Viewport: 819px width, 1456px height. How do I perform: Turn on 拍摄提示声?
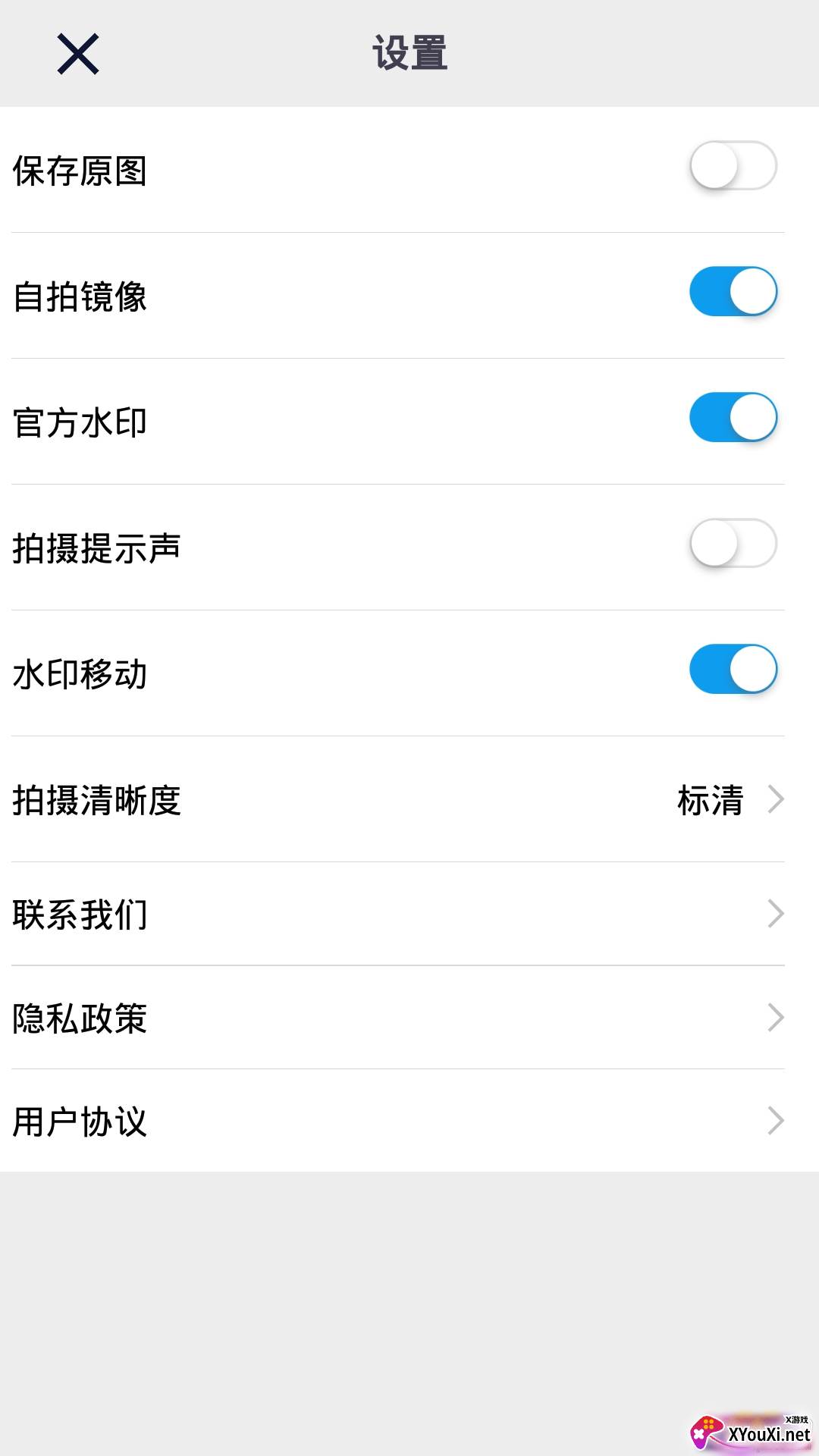(x=733, y=544)
